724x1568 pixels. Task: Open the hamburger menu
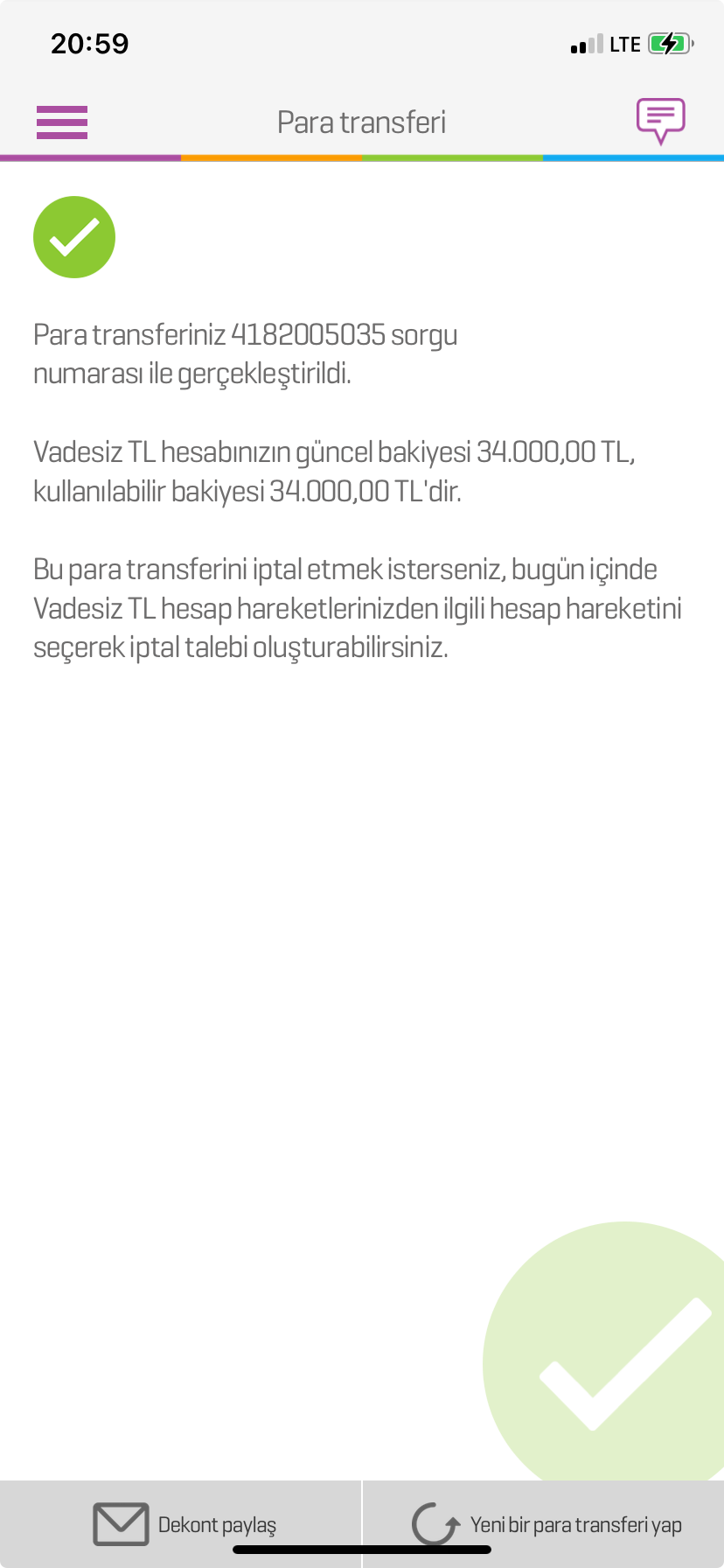tap(62, 122)
